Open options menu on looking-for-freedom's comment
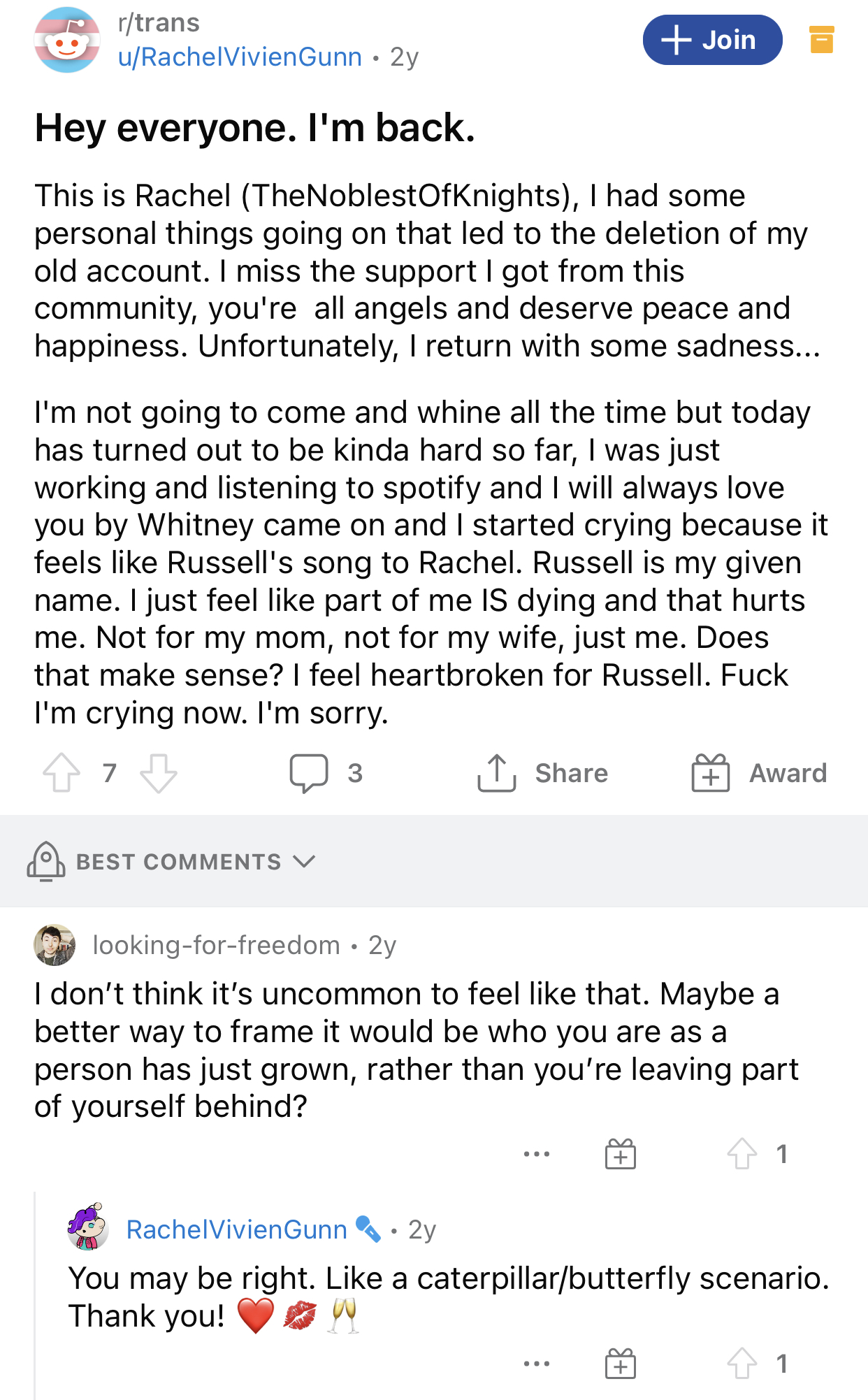The height and width of the screenshot is (1400, 868). pyautogui.click(x=537, y=1154)
